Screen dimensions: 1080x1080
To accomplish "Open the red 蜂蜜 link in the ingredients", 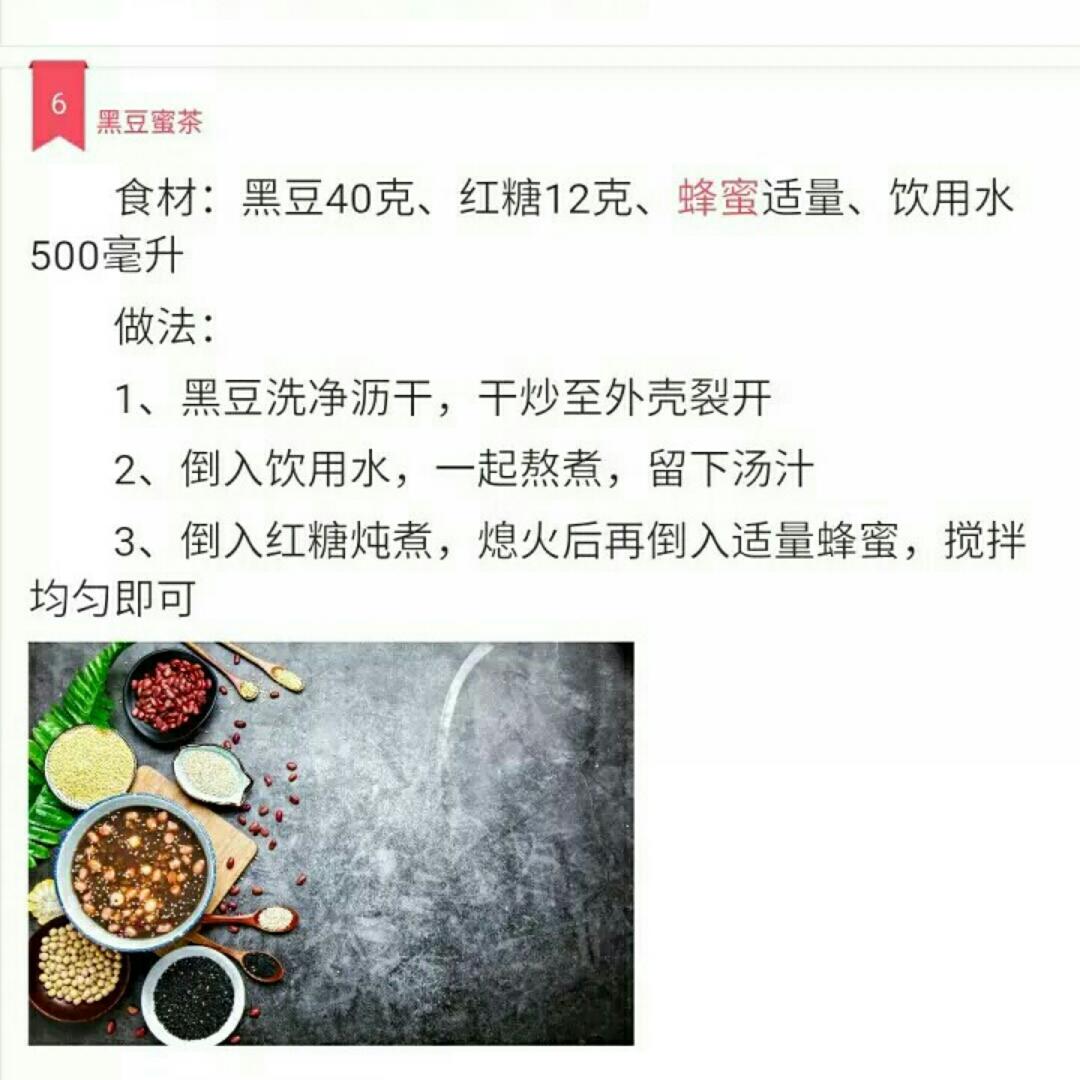I will [717, 198].
